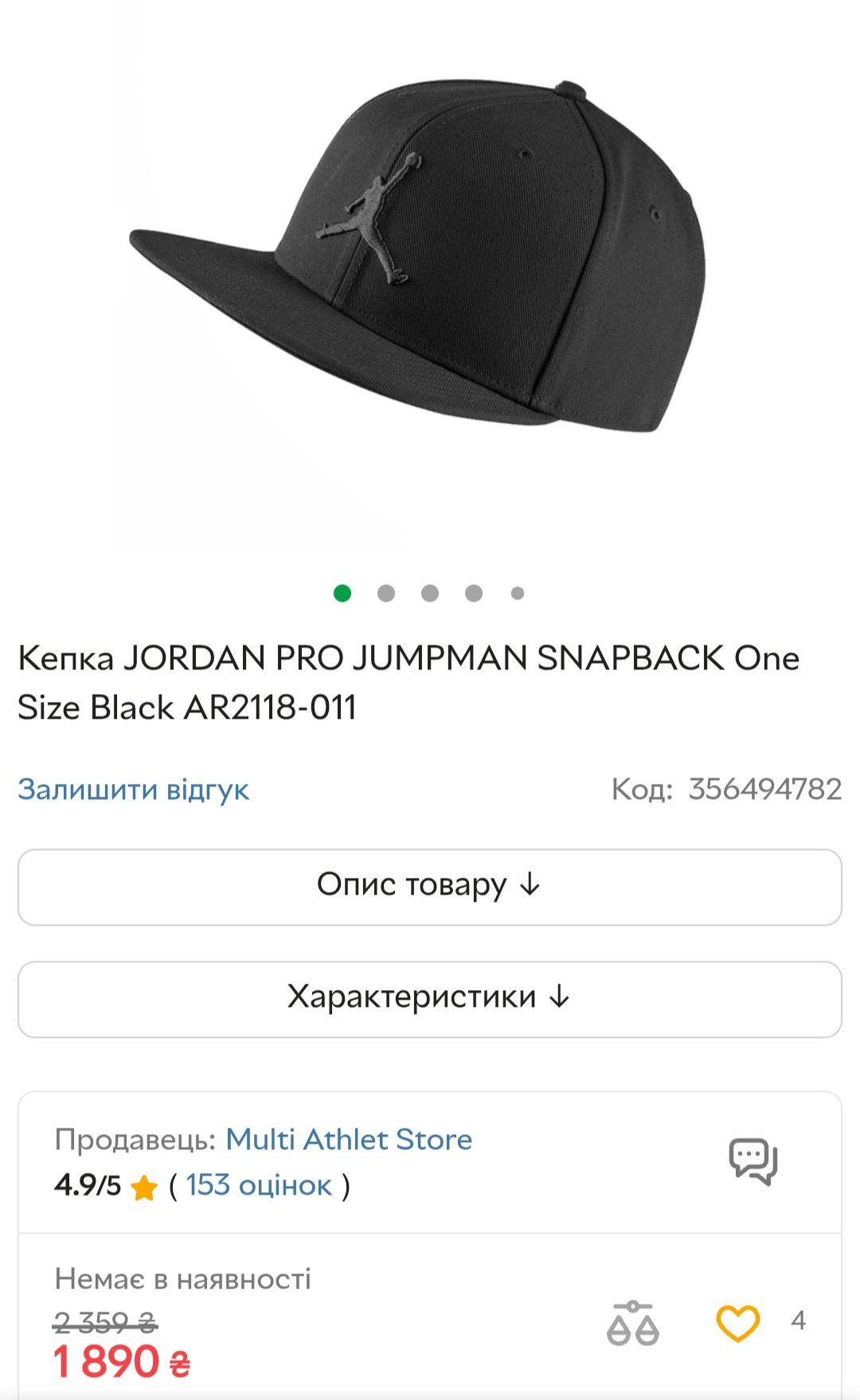Open seller Multi Athlet Store page

pos(349,1139)
